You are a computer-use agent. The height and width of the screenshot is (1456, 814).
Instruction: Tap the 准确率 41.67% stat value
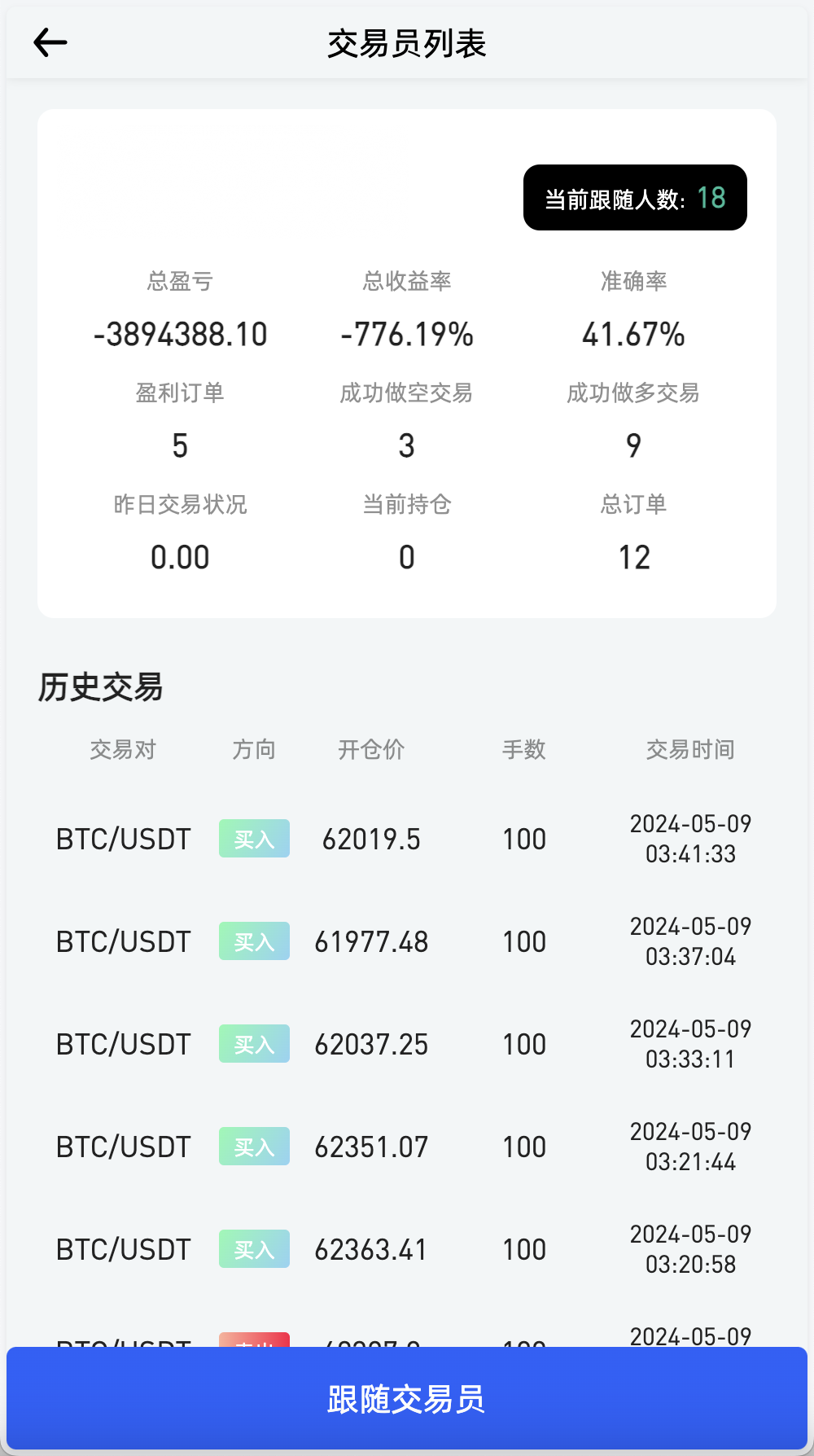click(x=633, y=333)
